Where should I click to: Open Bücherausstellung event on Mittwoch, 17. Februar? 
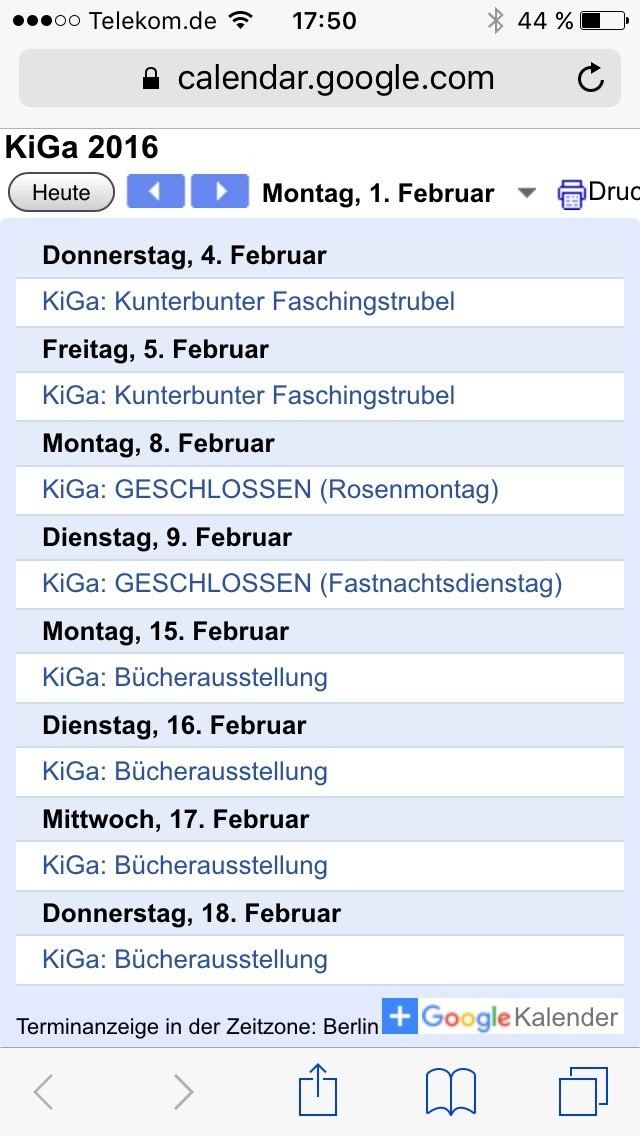click(x=185, y=865)
